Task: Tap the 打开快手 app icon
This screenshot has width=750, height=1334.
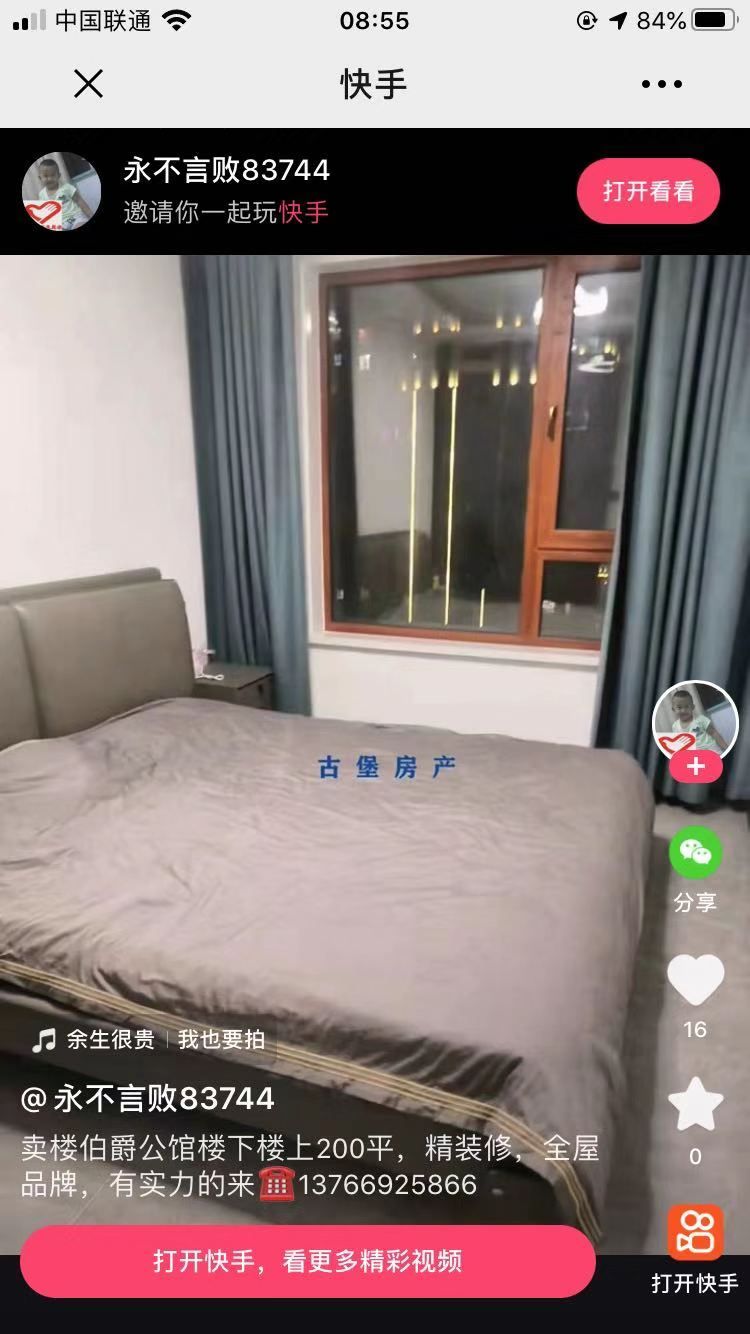Action: click(695, 1232)
